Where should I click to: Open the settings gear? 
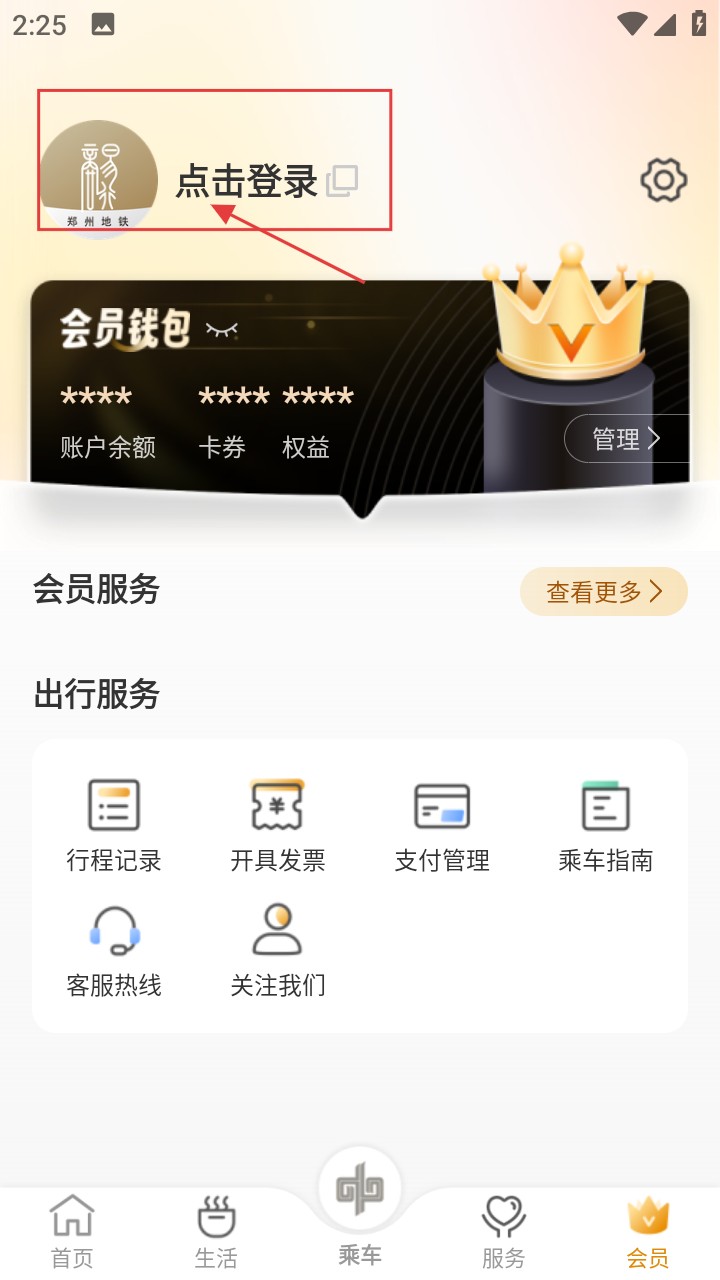[661, 180]
